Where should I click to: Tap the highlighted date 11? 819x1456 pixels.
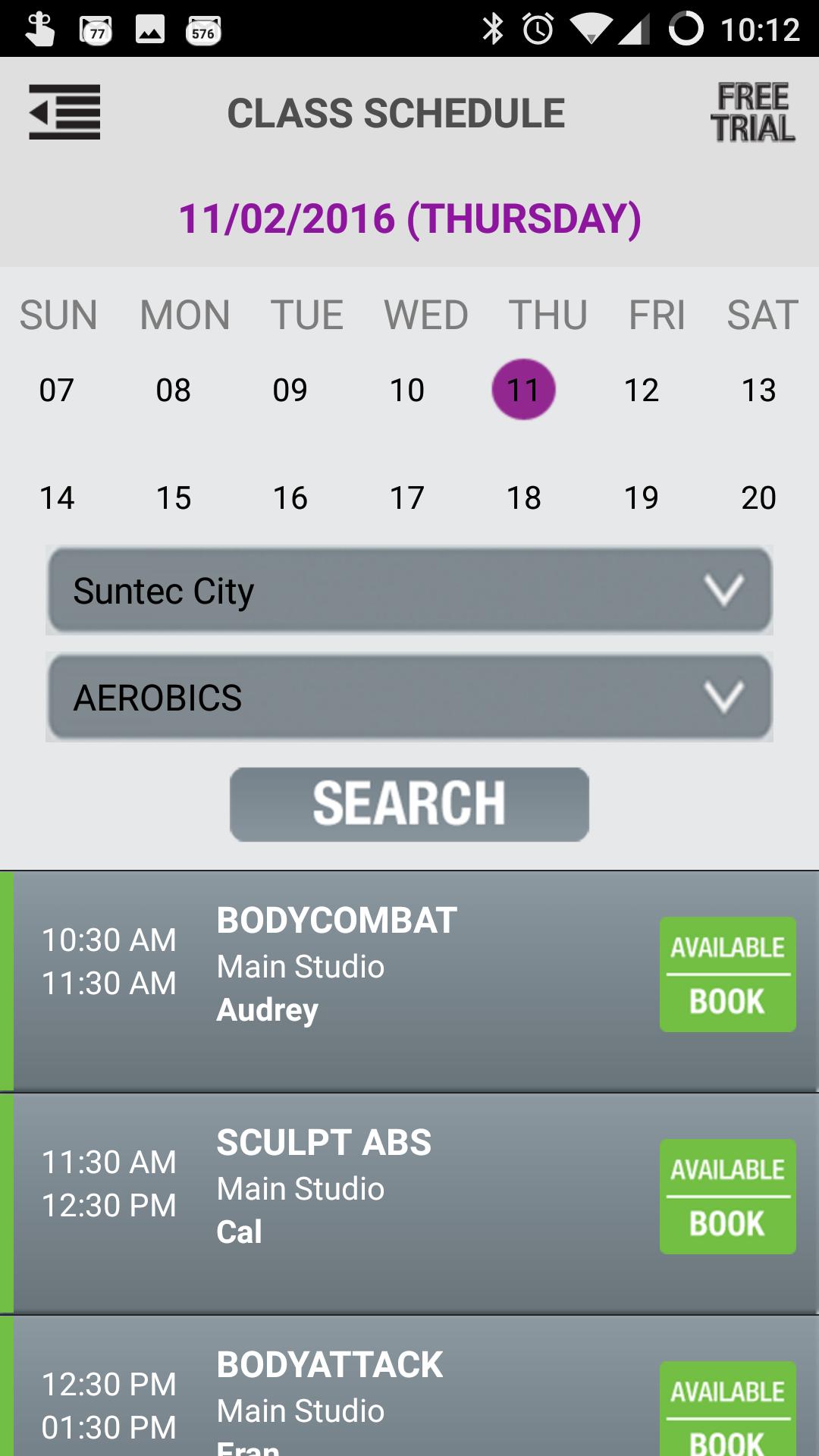pyautogui.click(x=523, y=389)
